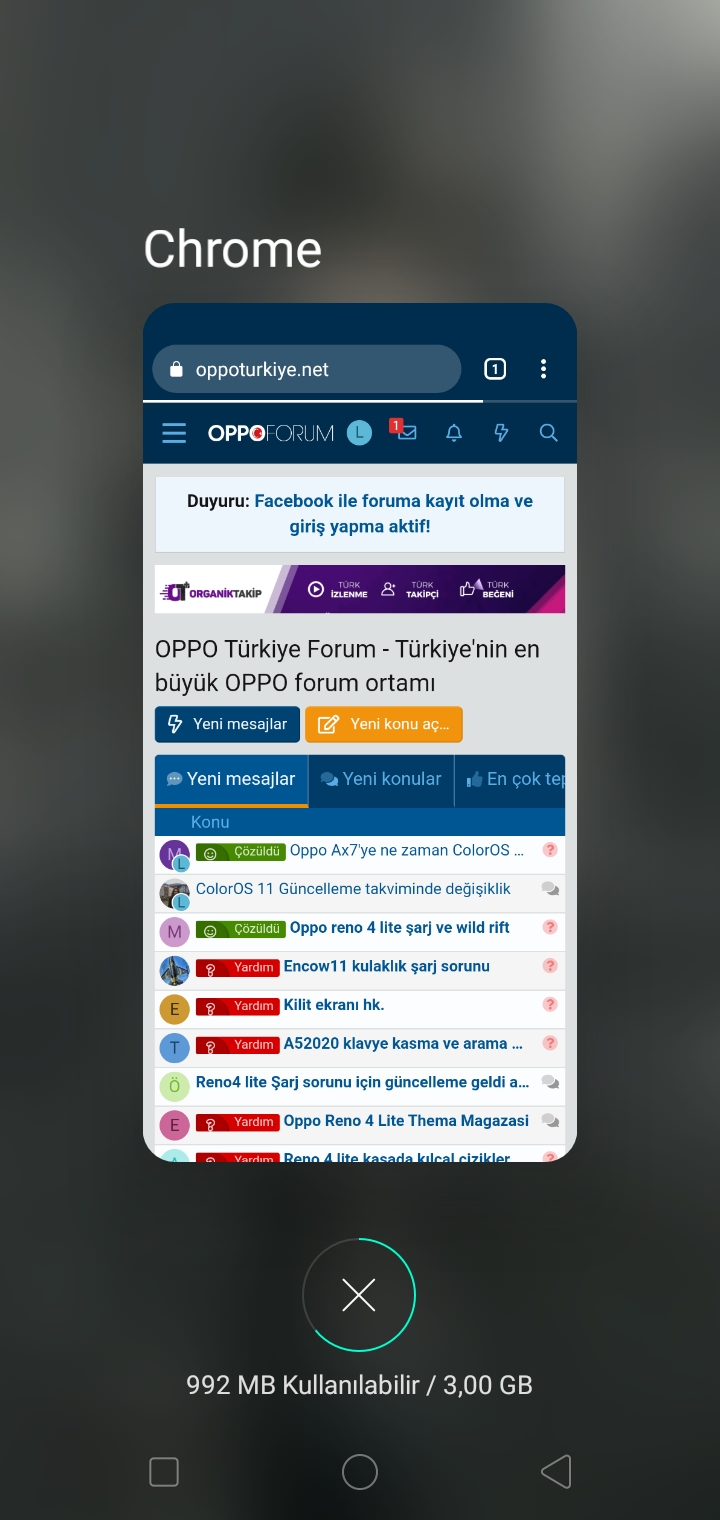Tap the recent apps square button
The width and height of the screenshot is (720, 1520).
(x=164, y=1472)
